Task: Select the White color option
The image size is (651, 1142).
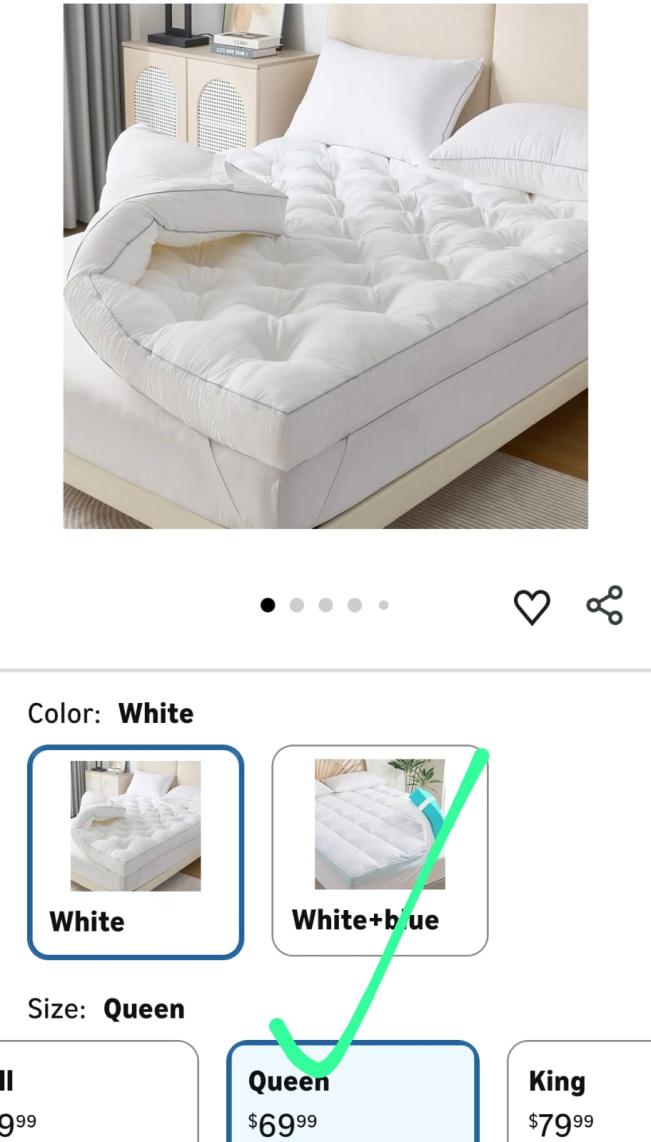Action: [x=135, y=852]
